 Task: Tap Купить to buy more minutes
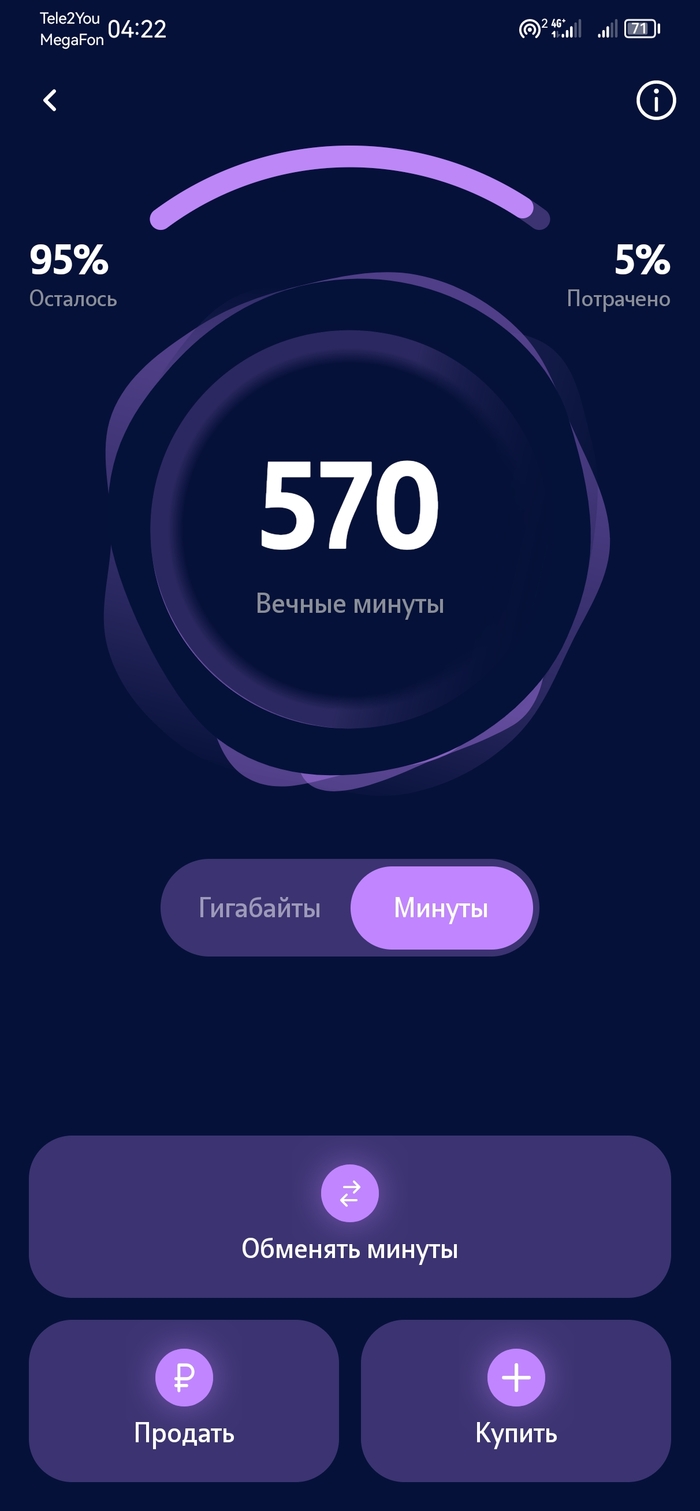pyautogui.click(x=515, y=1400)
